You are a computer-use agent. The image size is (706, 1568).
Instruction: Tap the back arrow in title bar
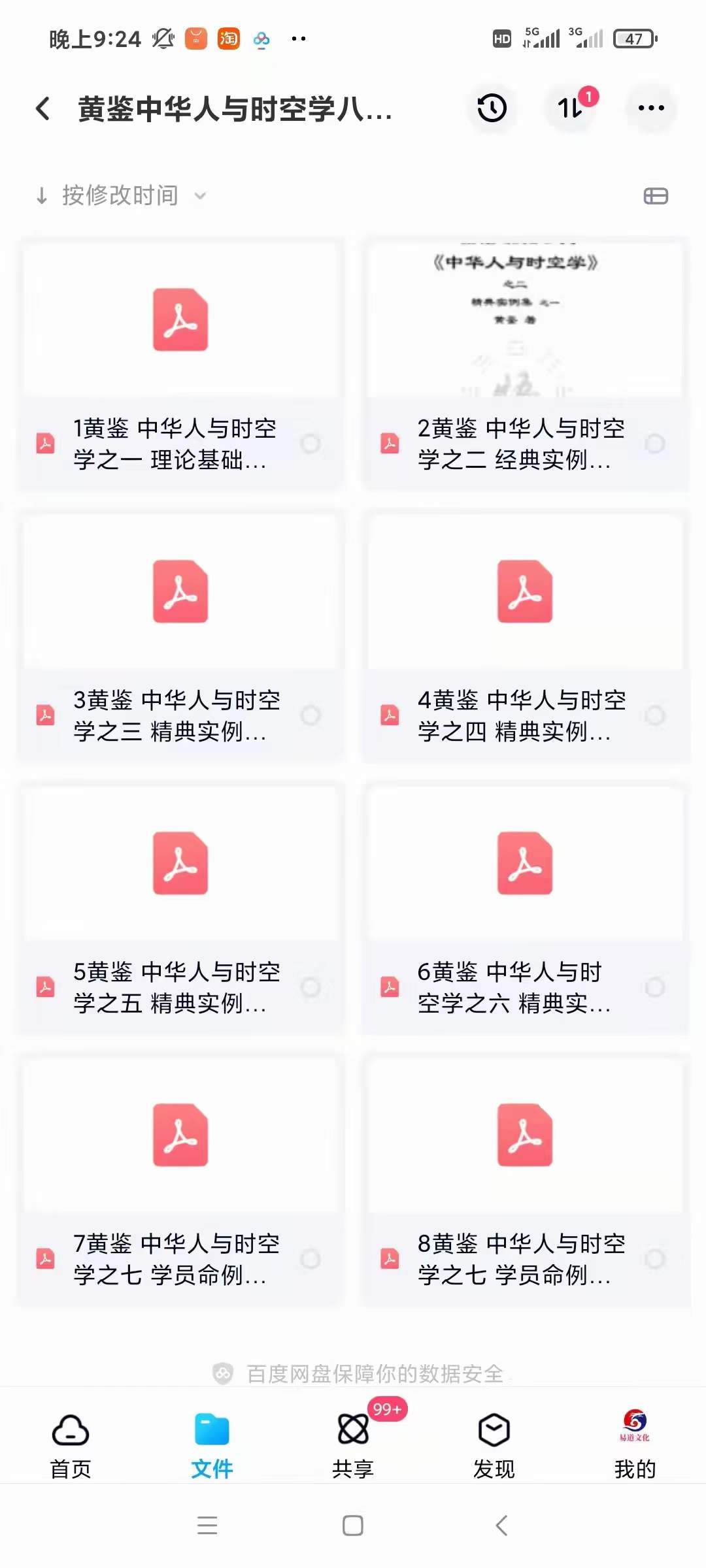[x=43, y=108]
